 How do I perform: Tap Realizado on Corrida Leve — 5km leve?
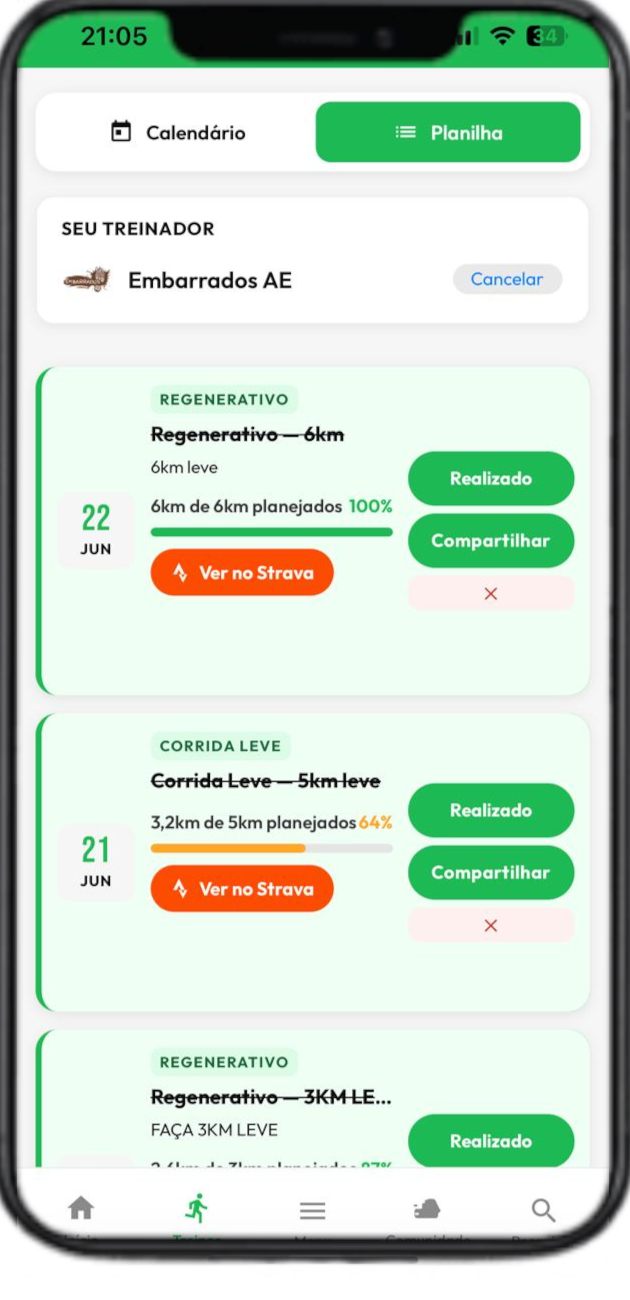(491, 810)
